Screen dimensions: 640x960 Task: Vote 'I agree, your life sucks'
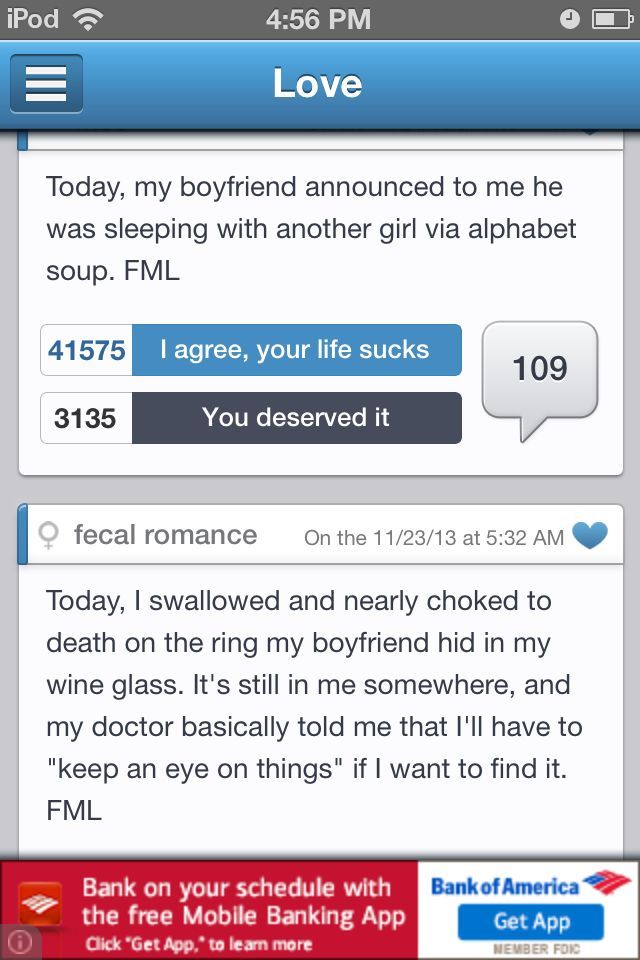pos(296,350)
